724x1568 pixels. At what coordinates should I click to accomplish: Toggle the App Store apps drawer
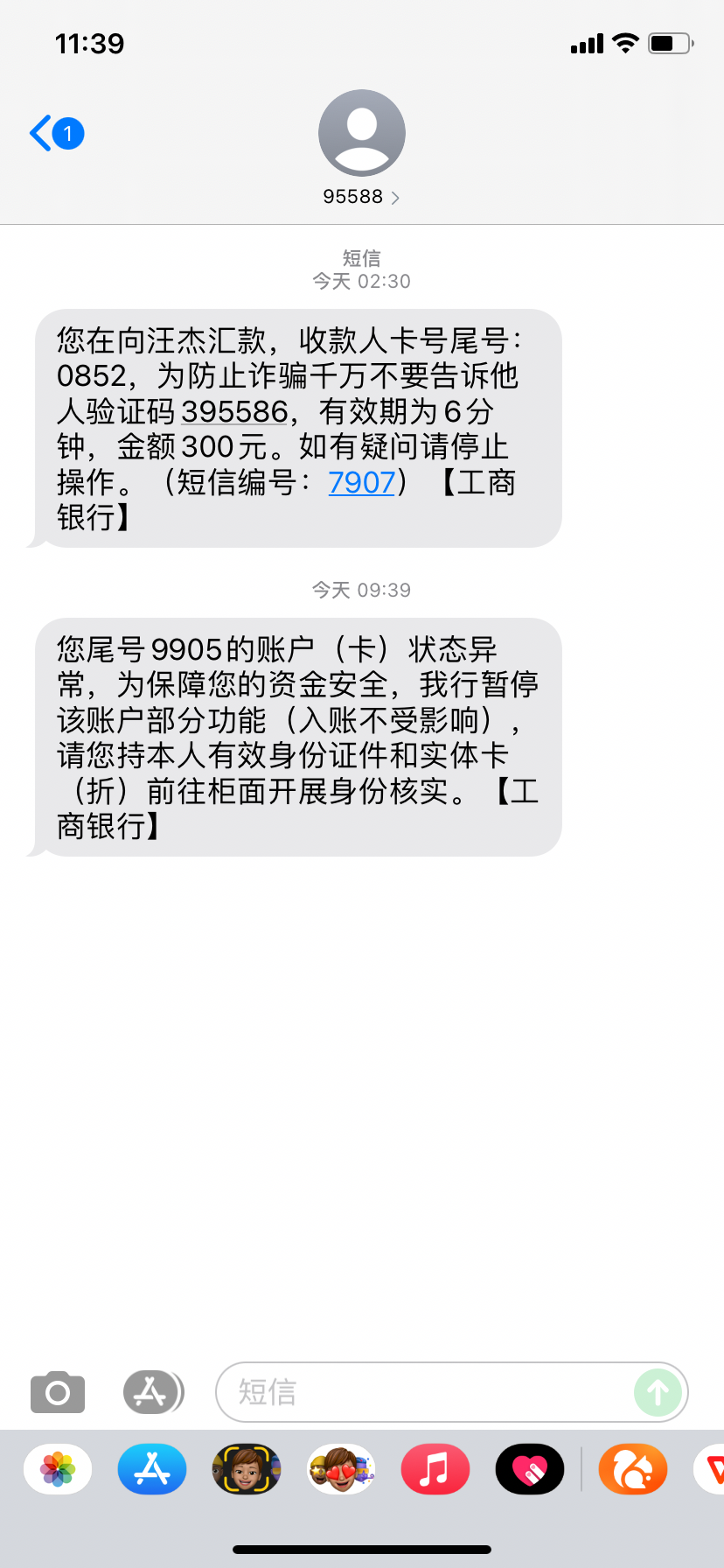(x=152, y=1392)
